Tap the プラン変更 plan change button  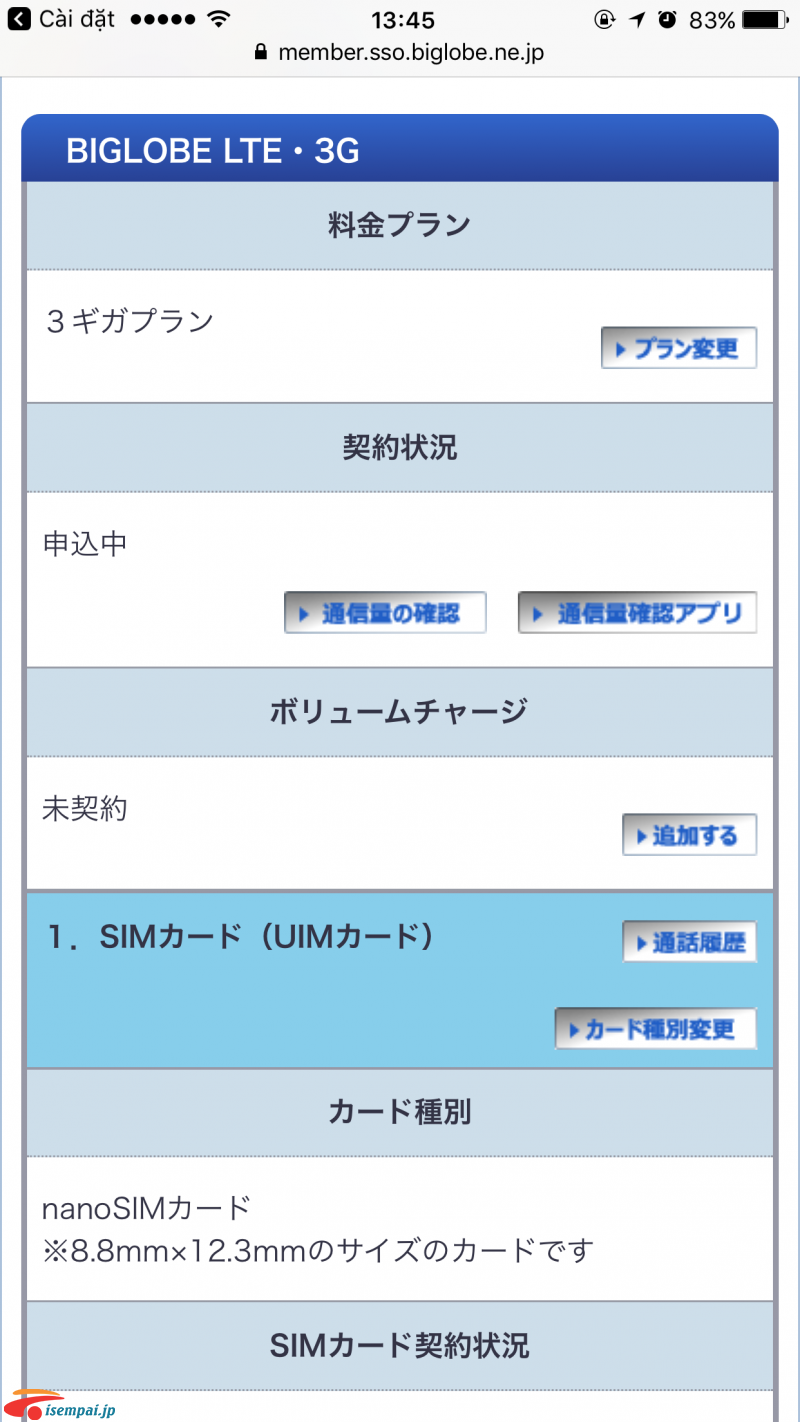(679, 348)
